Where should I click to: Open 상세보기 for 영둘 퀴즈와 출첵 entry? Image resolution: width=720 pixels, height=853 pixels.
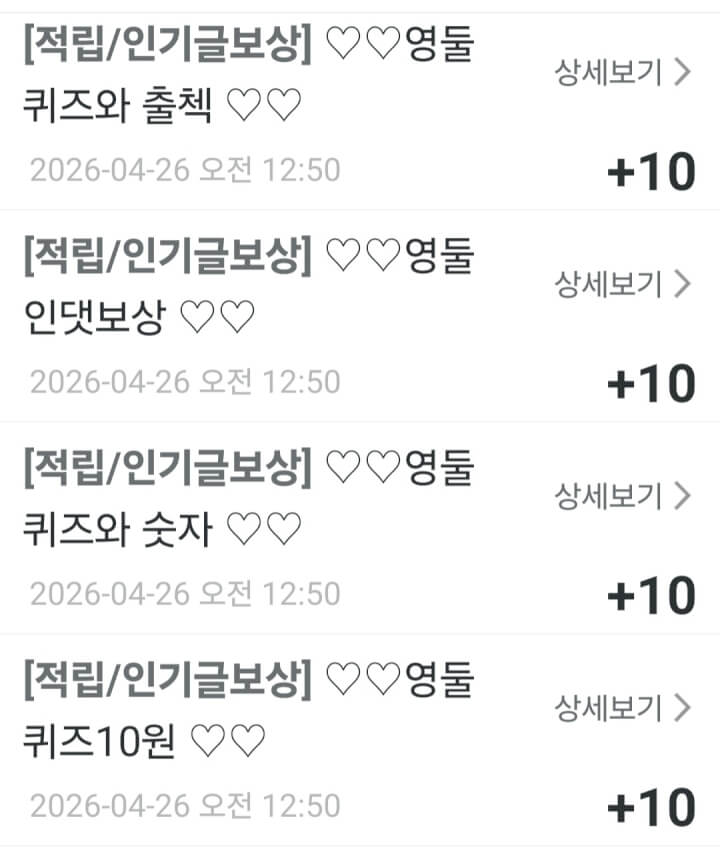[x=622, y=73]
